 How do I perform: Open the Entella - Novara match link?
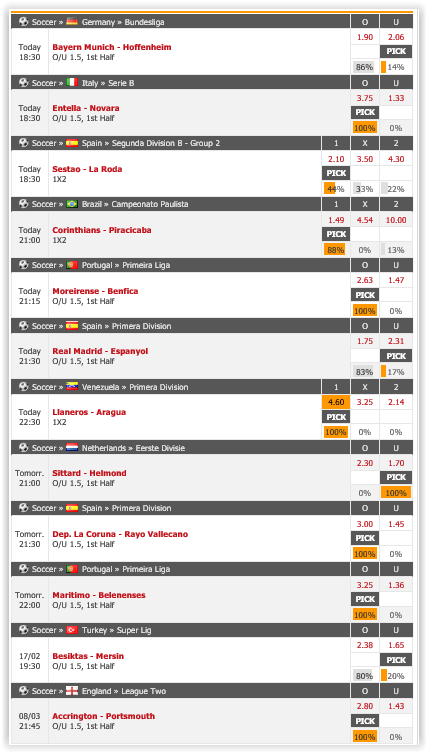tap(86, 108)
